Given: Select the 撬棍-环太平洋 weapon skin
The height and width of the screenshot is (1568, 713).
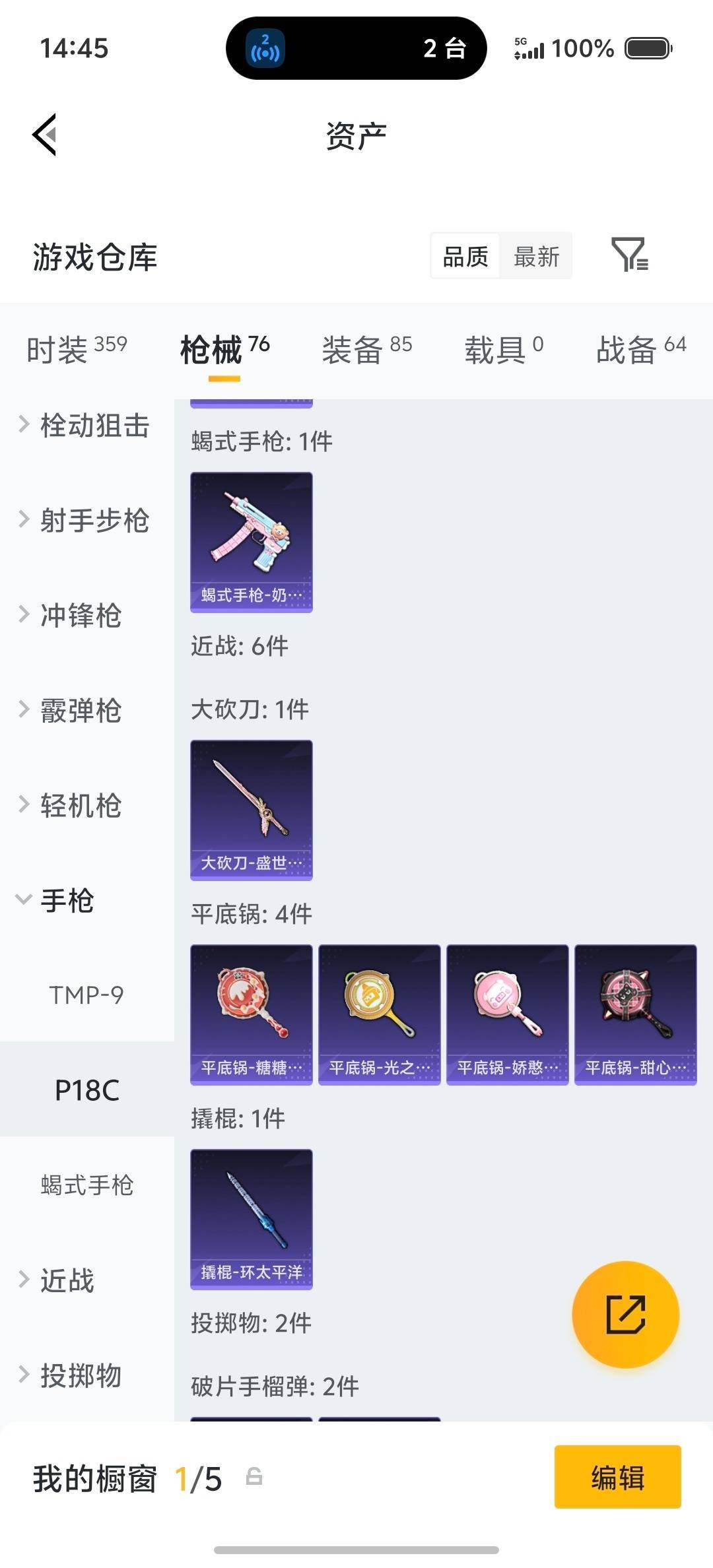Looking at the screenshot, I should (250, 1220).
